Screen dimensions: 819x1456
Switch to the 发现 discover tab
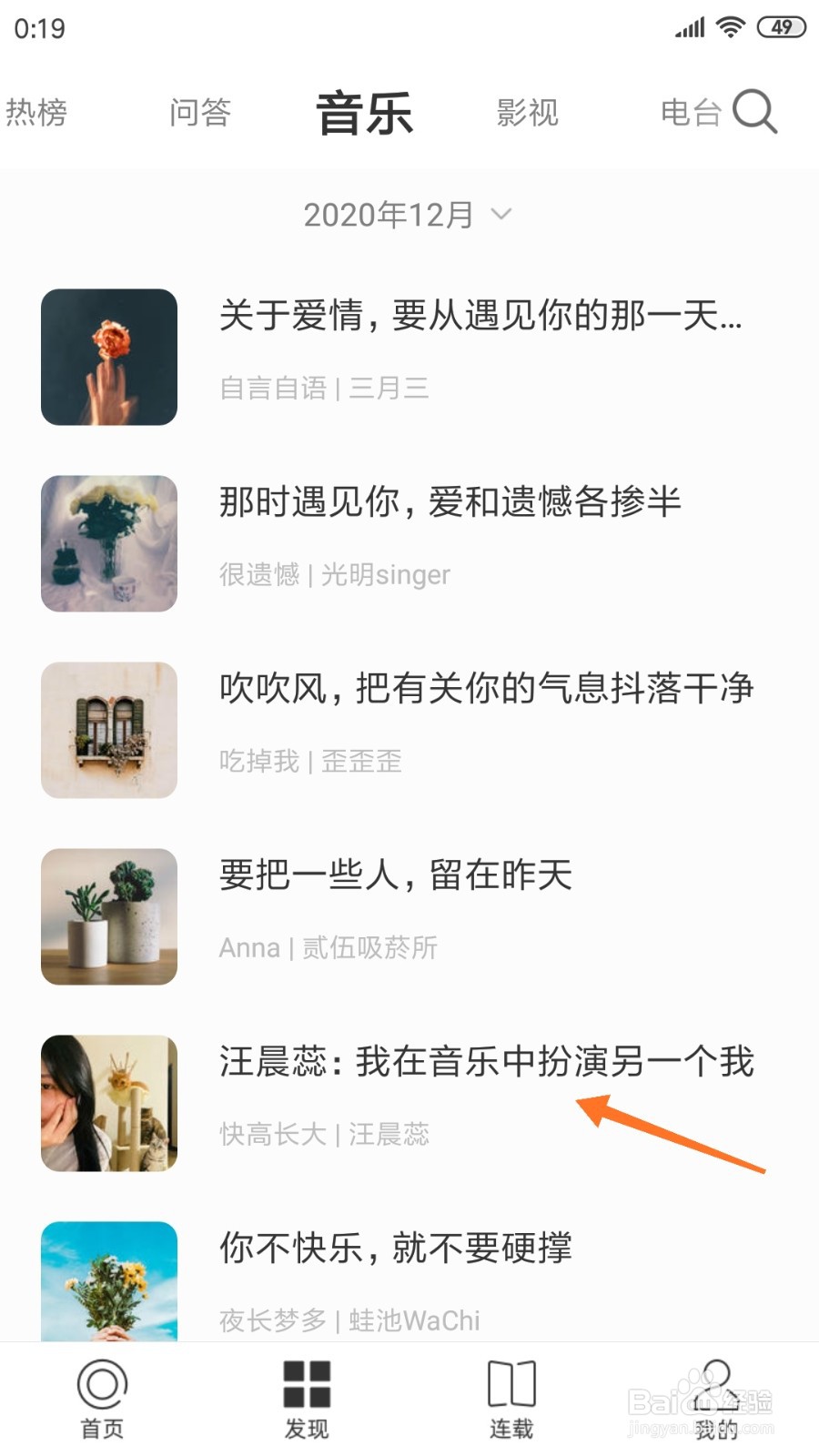[x=307, y=1400]
